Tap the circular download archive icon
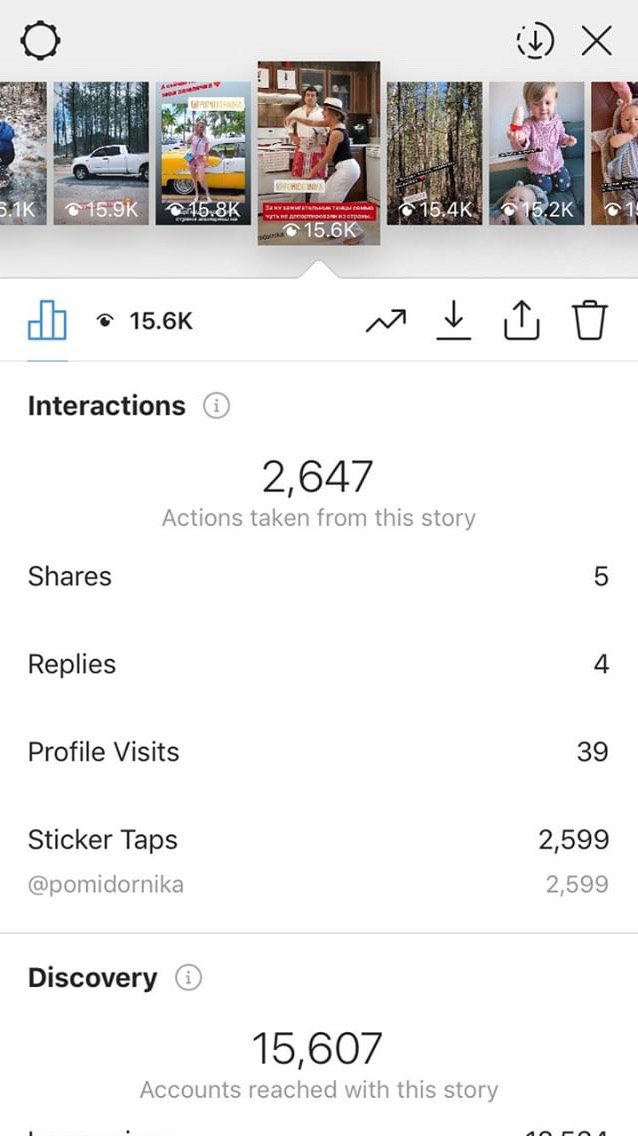This screenshot has height=1136, width=638. [x=534, y=41]
